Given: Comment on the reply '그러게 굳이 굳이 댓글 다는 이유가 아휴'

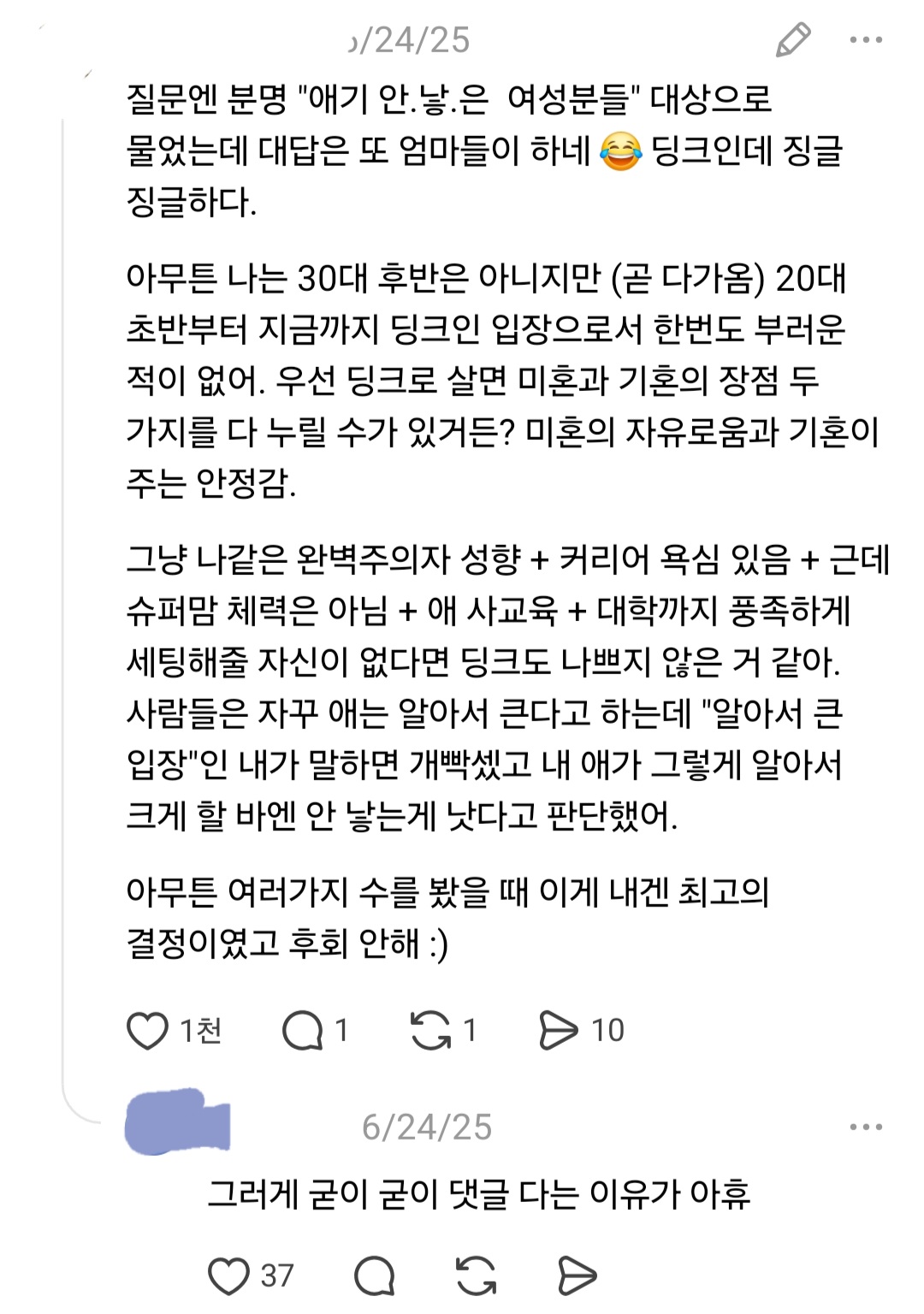Looking at the screenshot, I should click(x=374, y=1276).
